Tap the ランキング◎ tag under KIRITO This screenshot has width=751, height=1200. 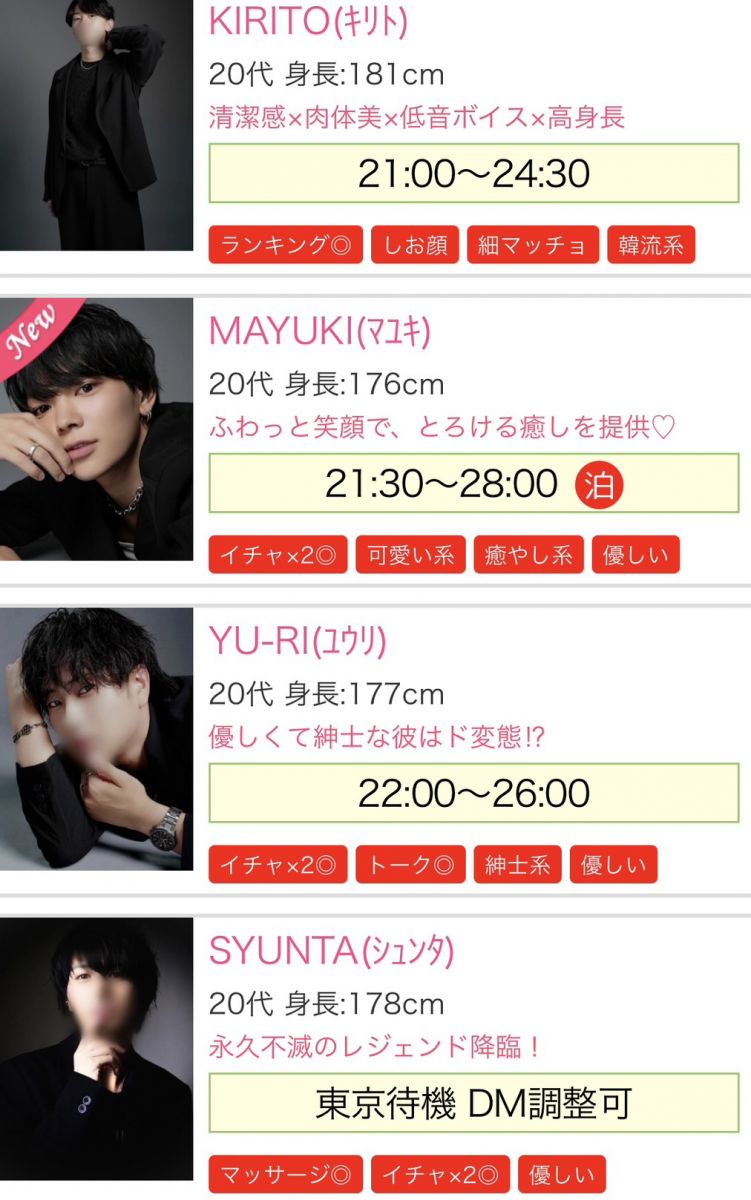click(x=286, y=245)
